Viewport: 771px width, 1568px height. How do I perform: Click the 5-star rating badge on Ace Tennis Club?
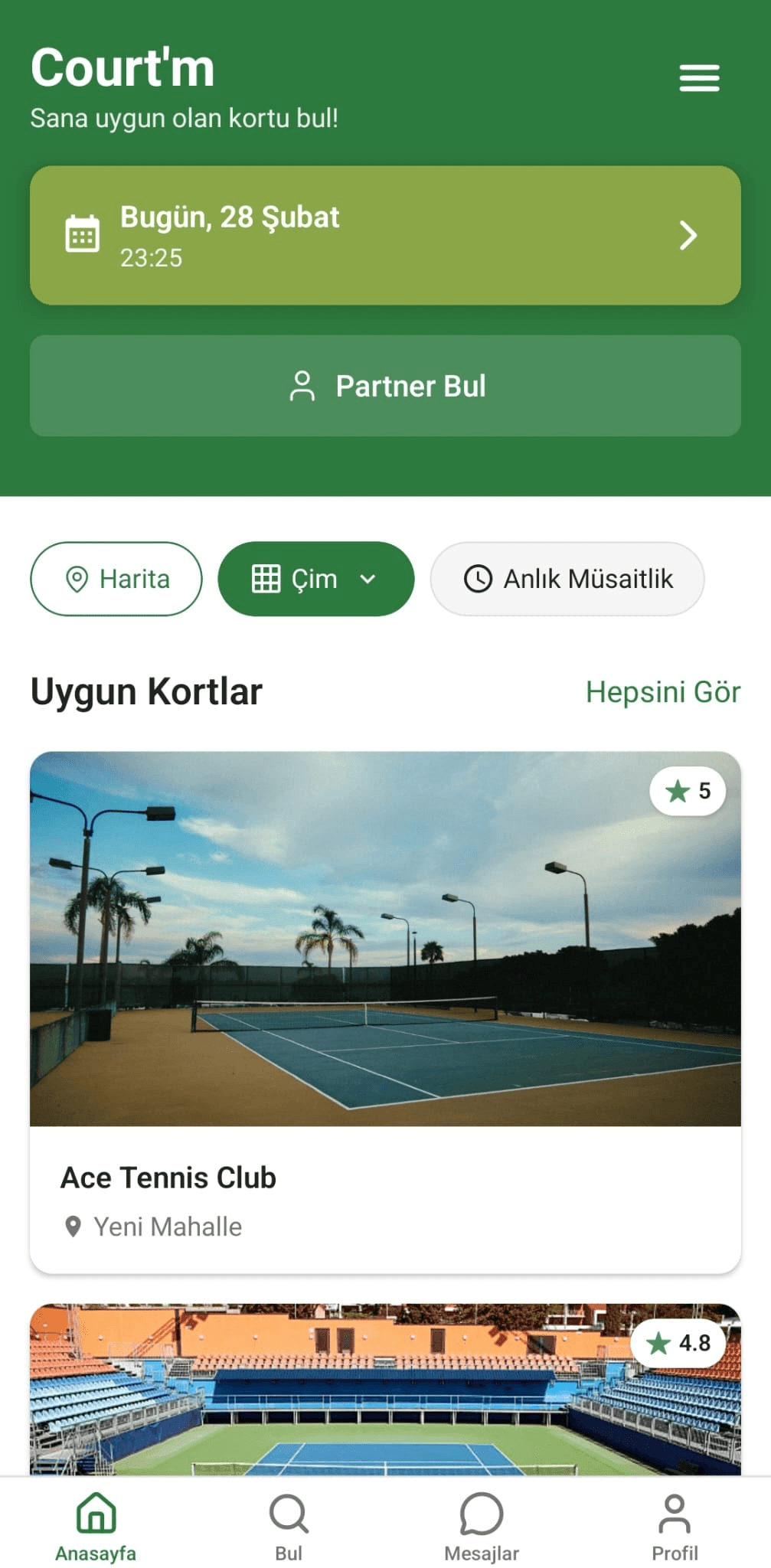pos(687,791)
